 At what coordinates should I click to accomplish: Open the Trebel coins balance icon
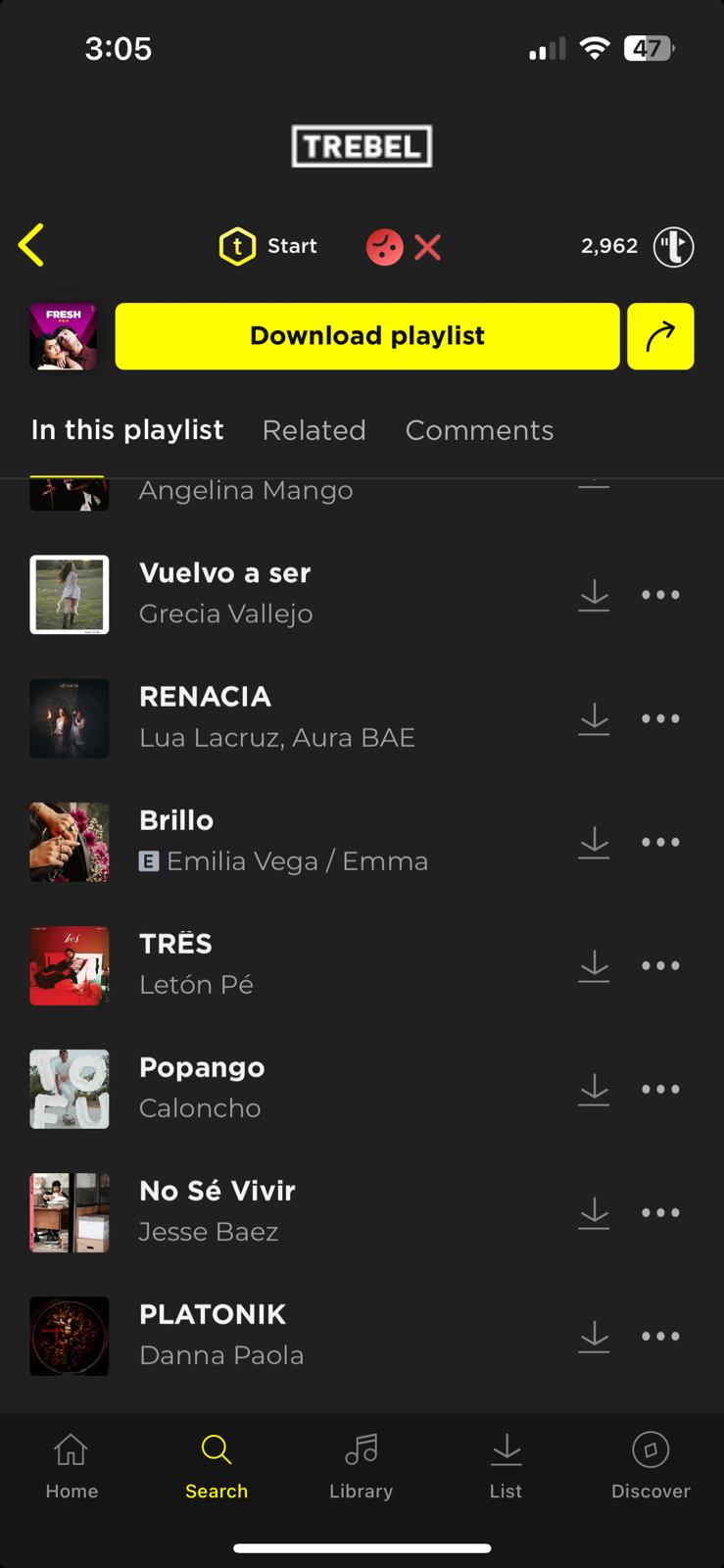click(673, 246)
